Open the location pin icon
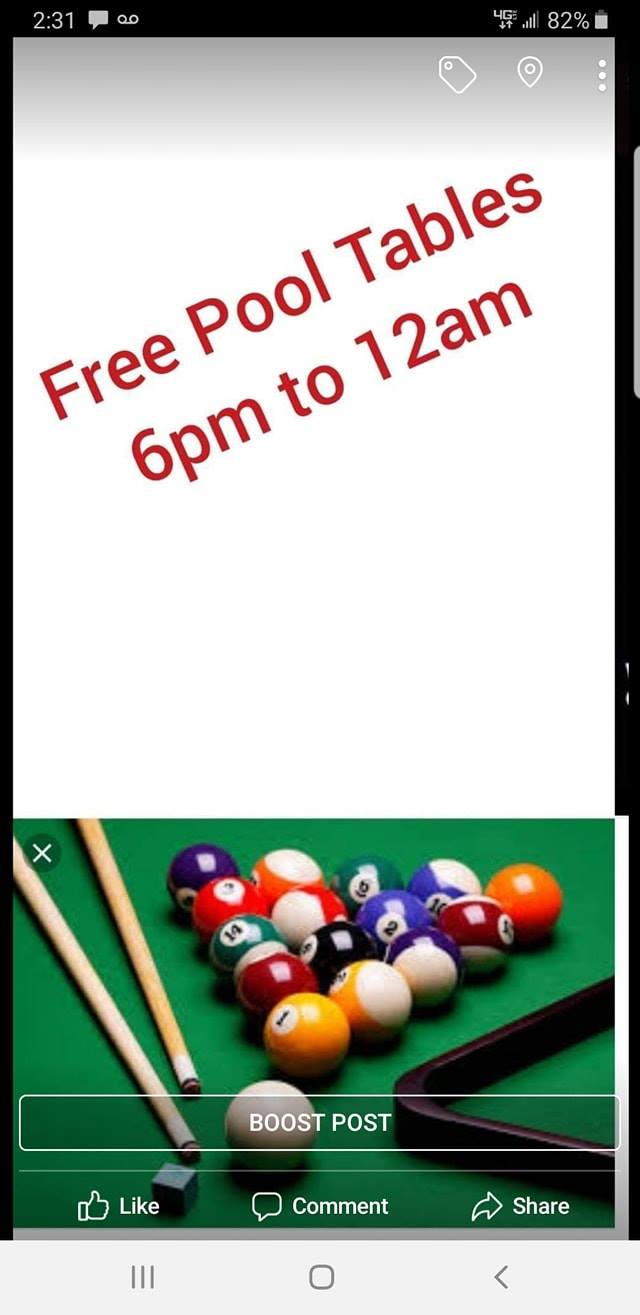640x1315 pixels. [x=529, y=73]
